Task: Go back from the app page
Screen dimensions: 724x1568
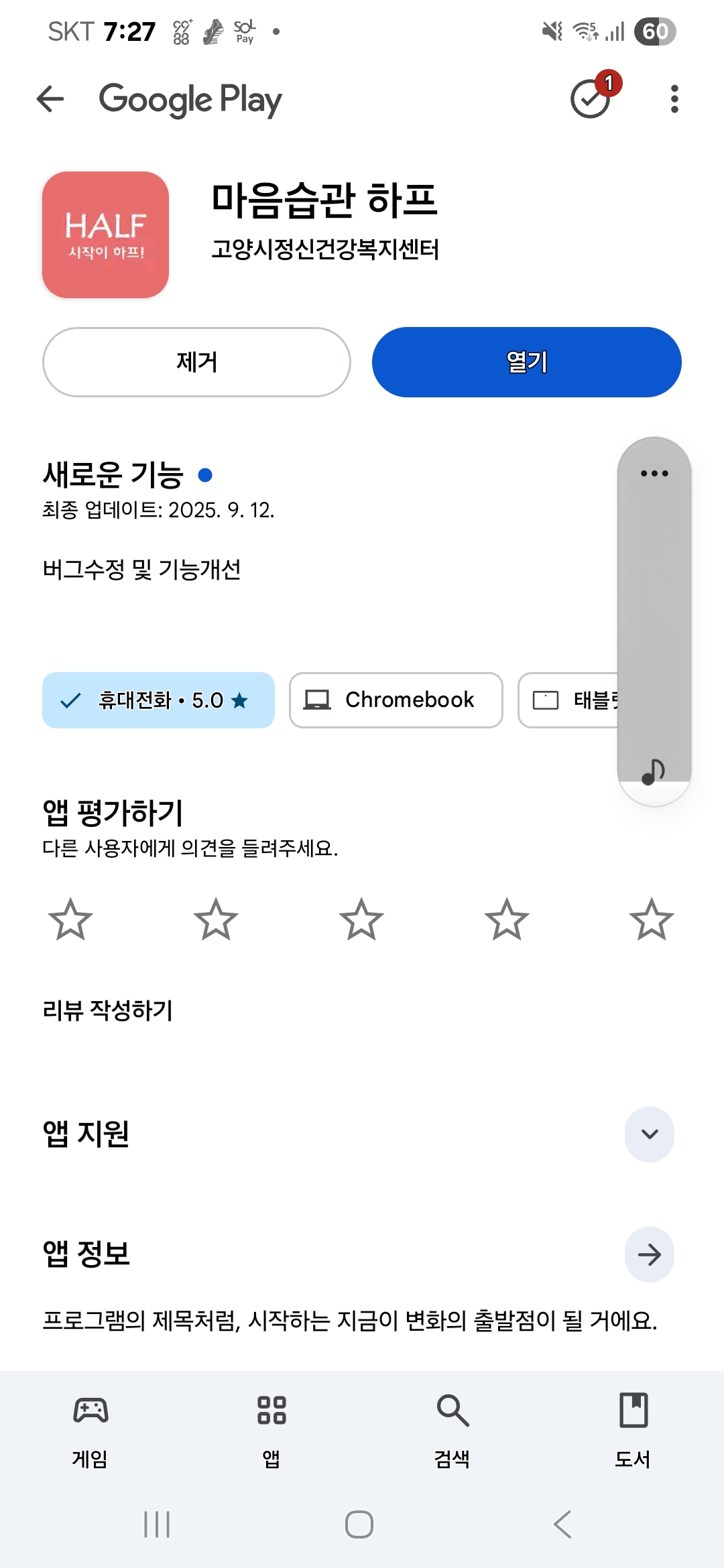Action: click(50, 99)
